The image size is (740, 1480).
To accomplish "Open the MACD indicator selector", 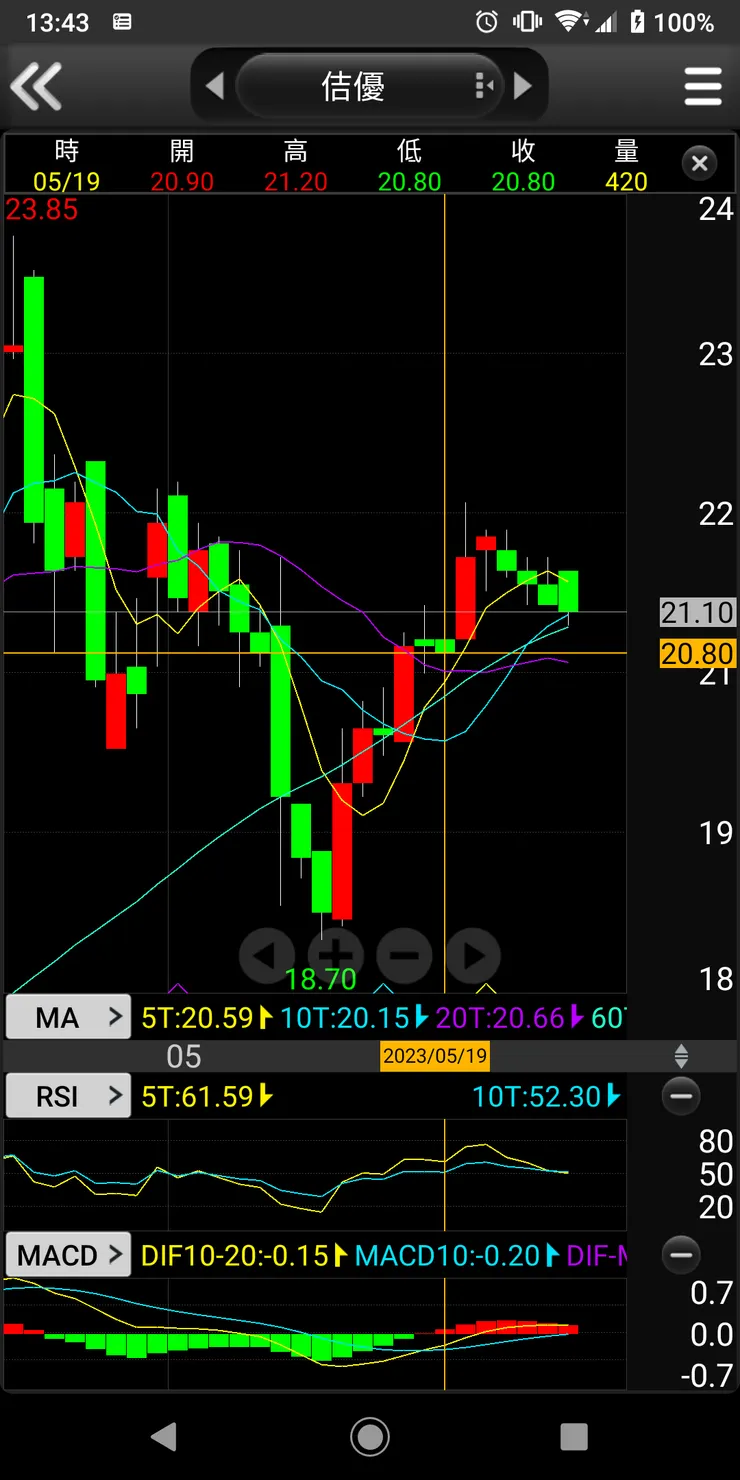I will 68,1254.
